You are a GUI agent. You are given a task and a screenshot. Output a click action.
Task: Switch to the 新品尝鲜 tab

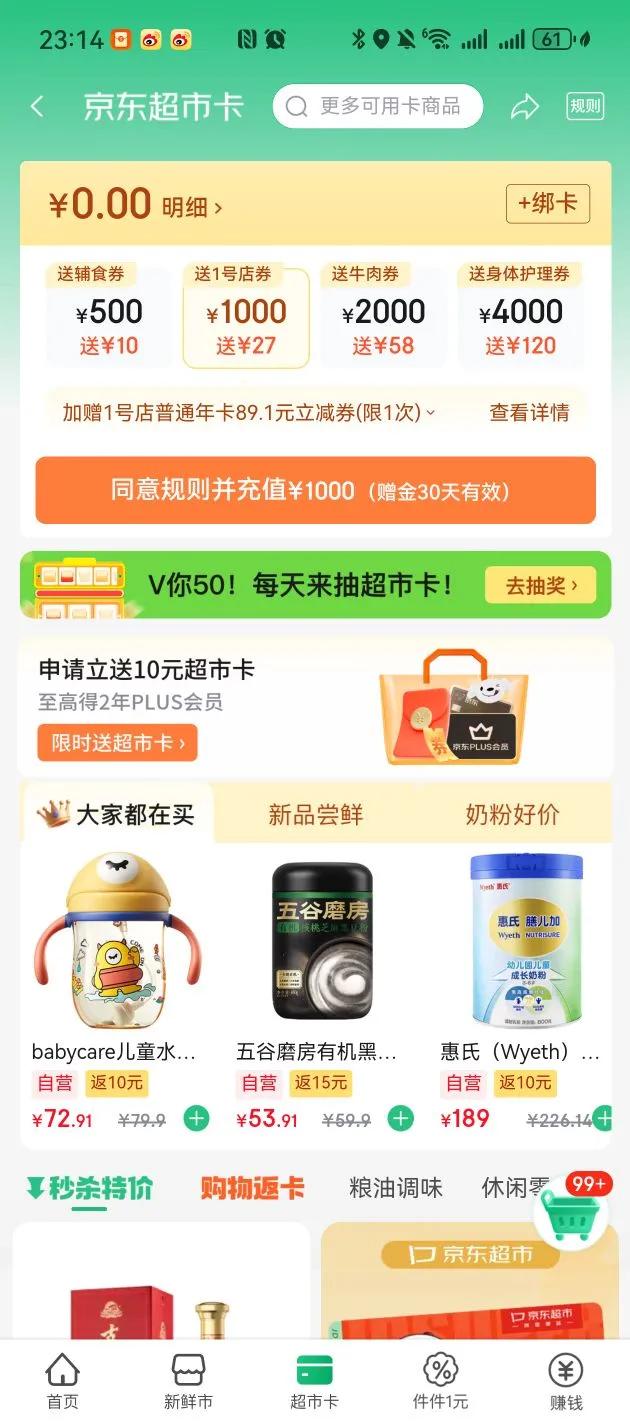(x=315, y=814)
